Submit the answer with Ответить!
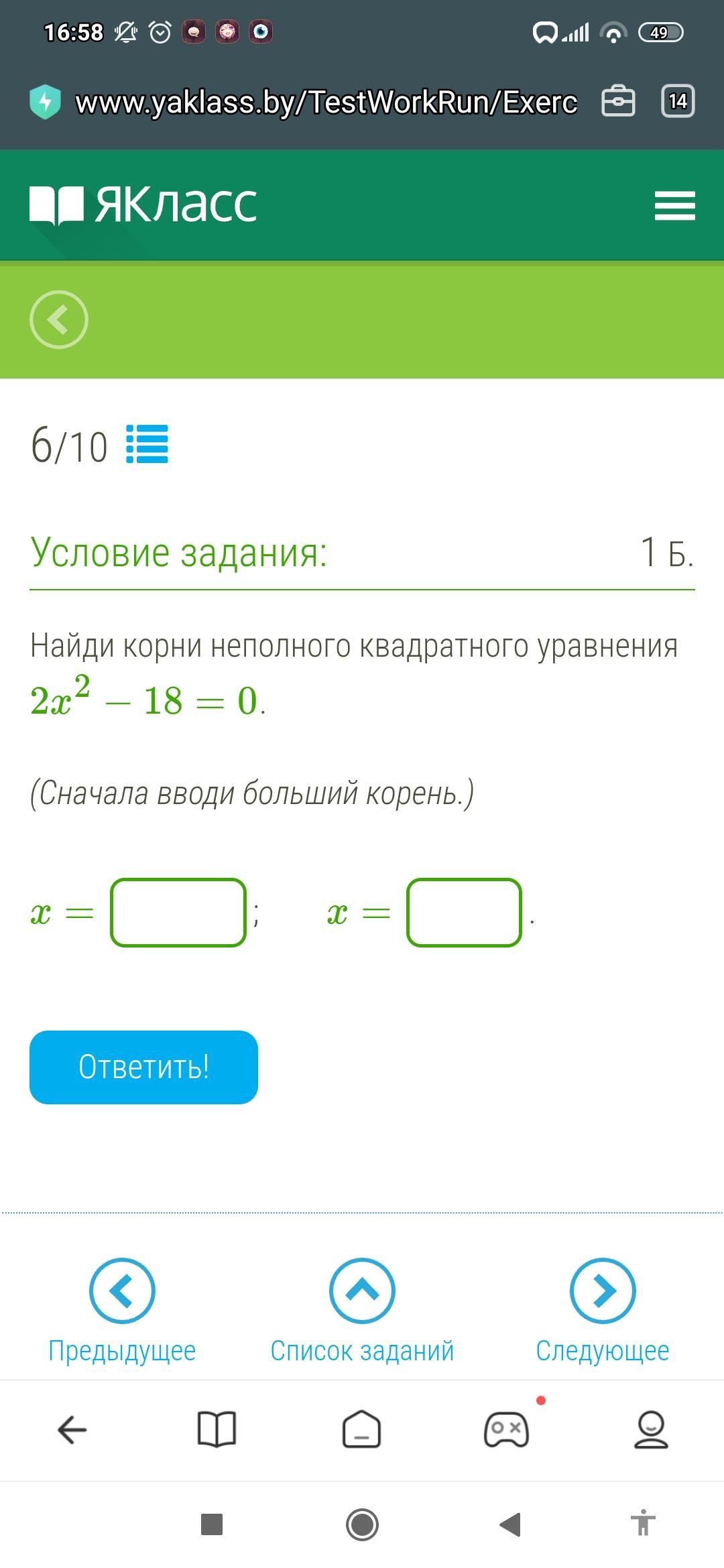Screen dimensions: 724x1568 click(143, 1067)
